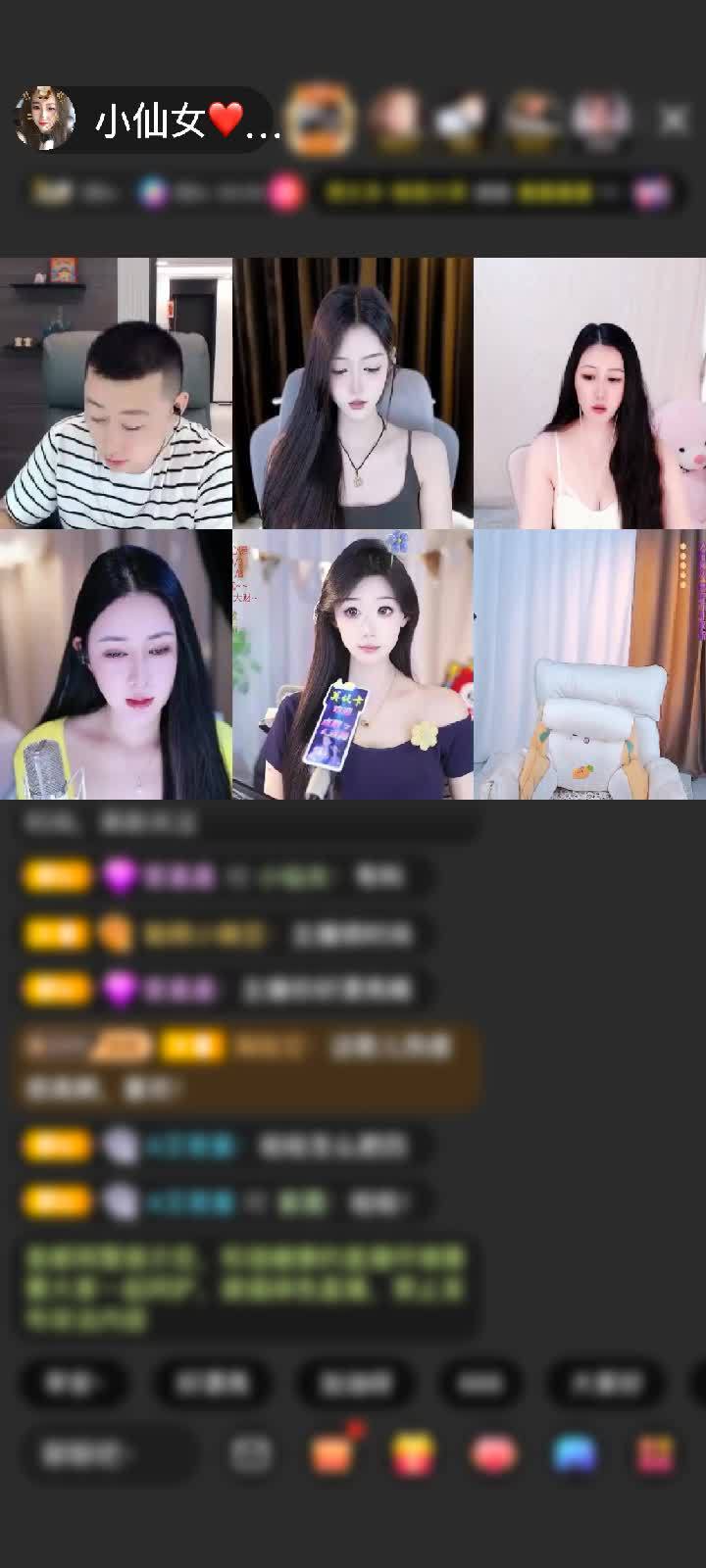This screenshot has height=1568, width=706.
Task: Open the emoji picker beside the comment box
Action: click(251, 1454)
